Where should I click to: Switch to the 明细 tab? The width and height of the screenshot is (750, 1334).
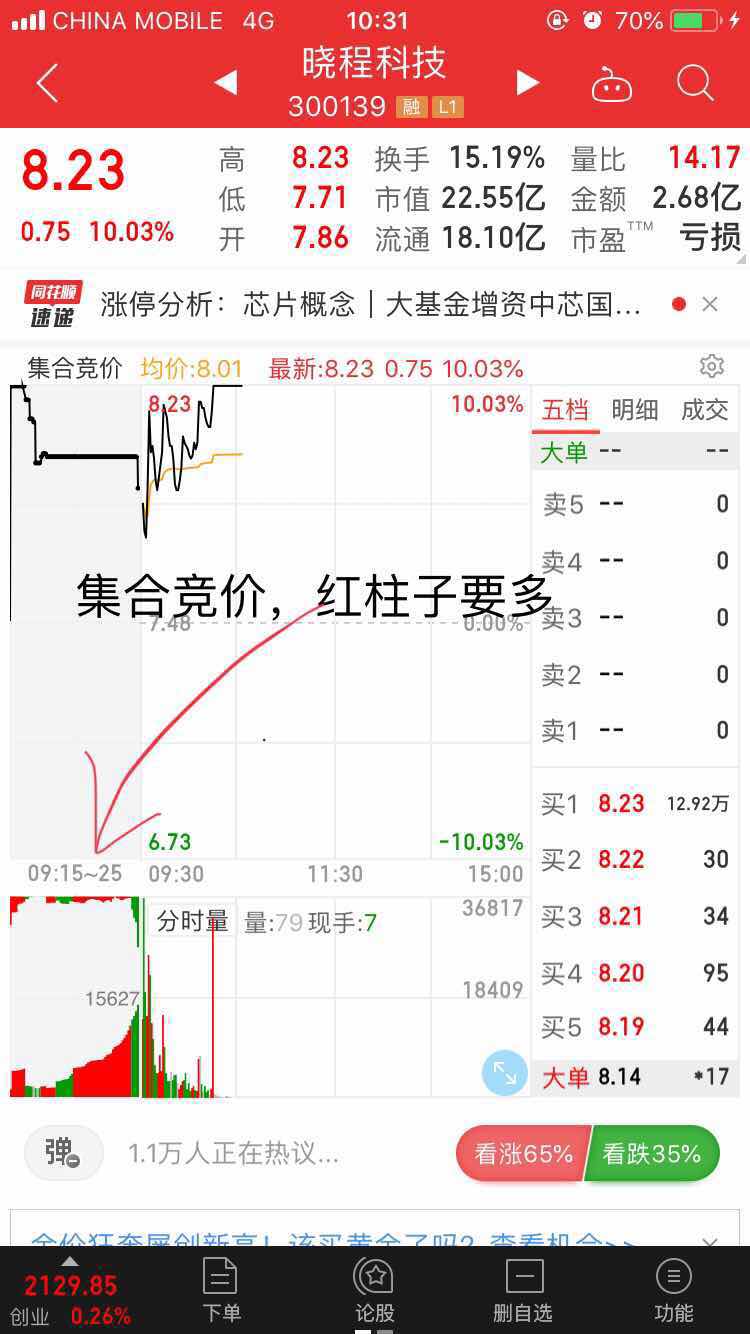635,410
